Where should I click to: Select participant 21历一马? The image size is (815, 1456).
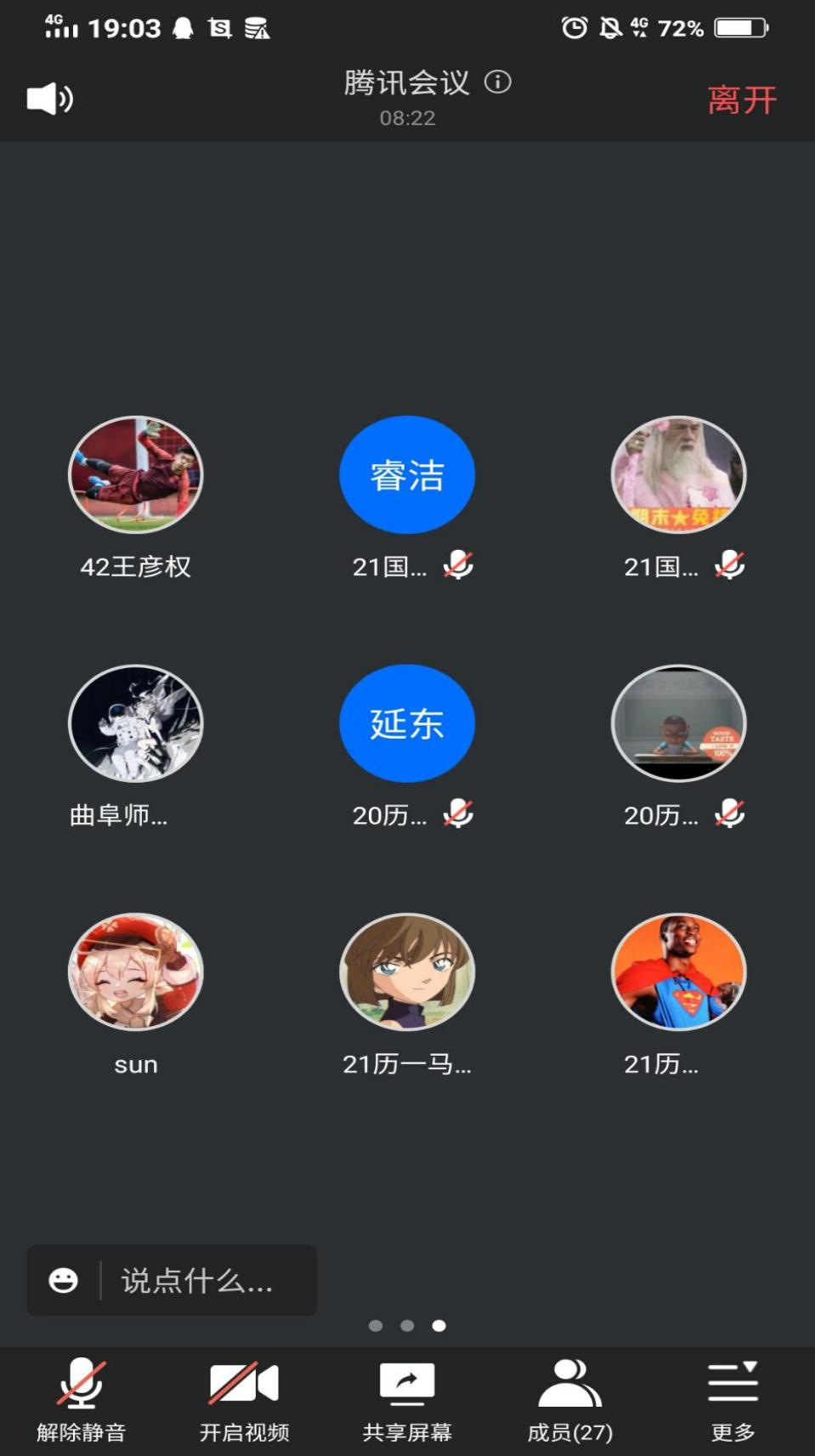click(407, 972)
